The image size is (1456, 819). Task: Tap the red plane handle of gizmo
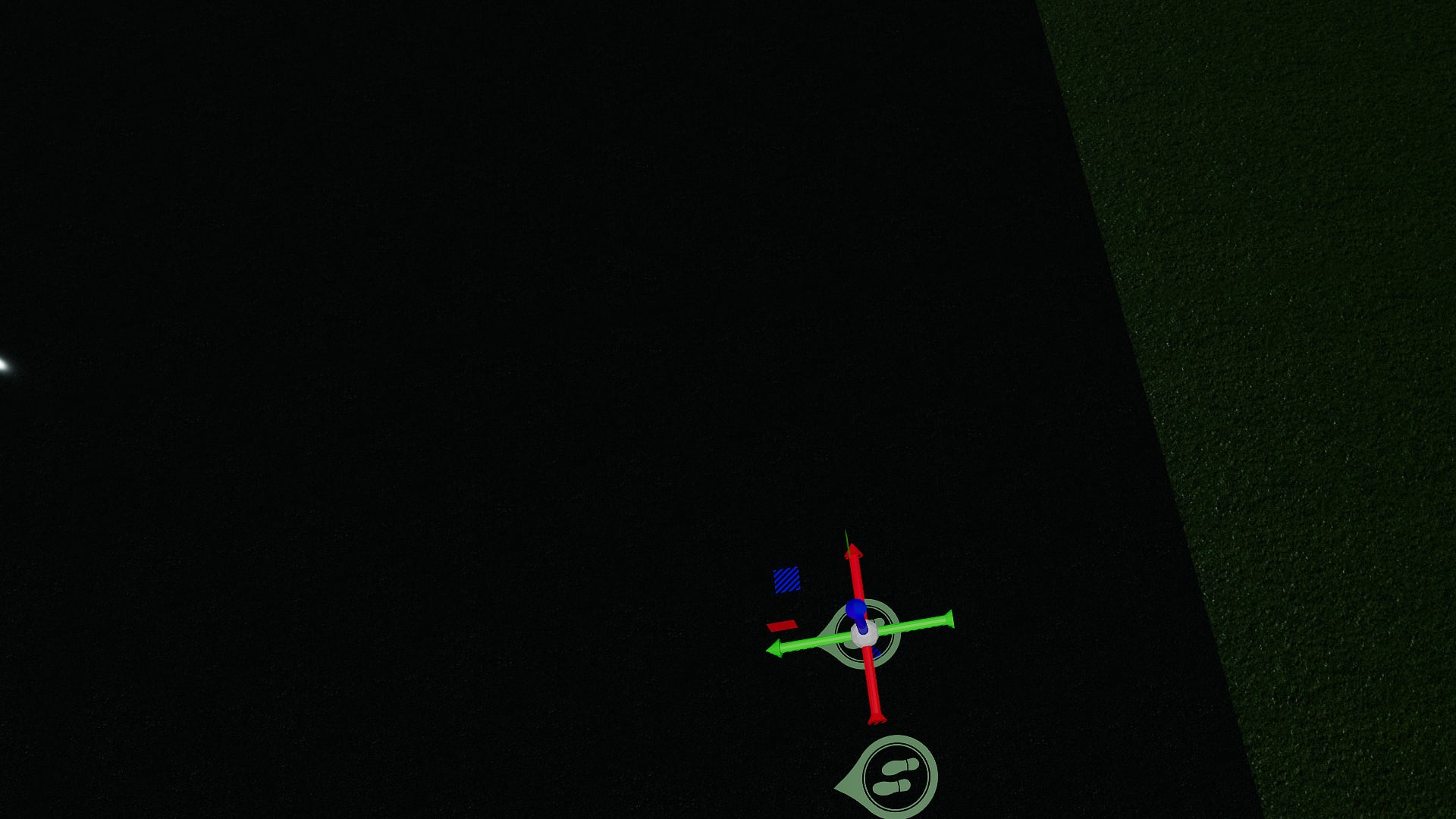tap(782, 626)
